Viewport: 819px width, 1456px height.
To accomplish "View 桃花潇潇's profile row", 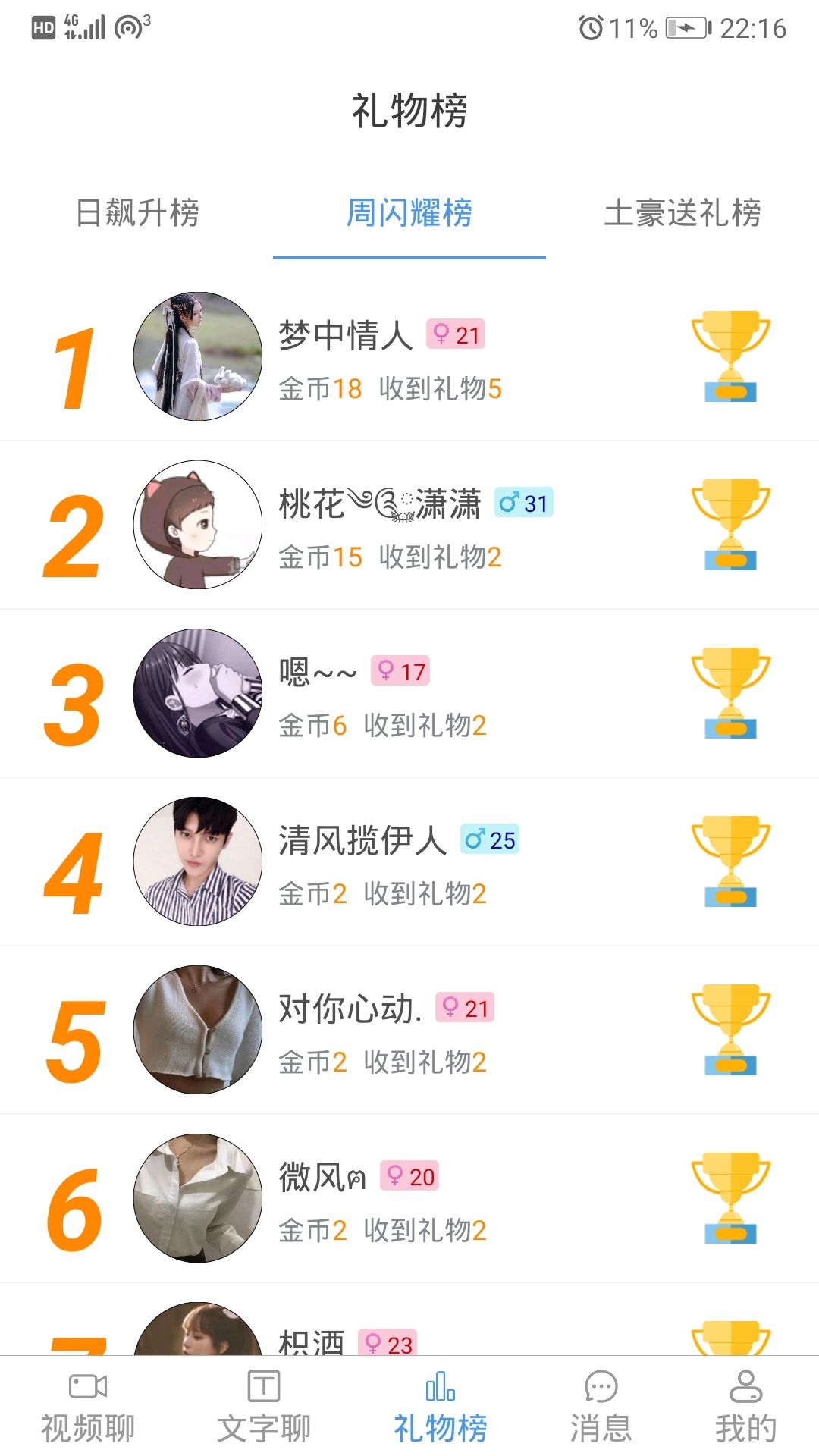I will point(409,525).
